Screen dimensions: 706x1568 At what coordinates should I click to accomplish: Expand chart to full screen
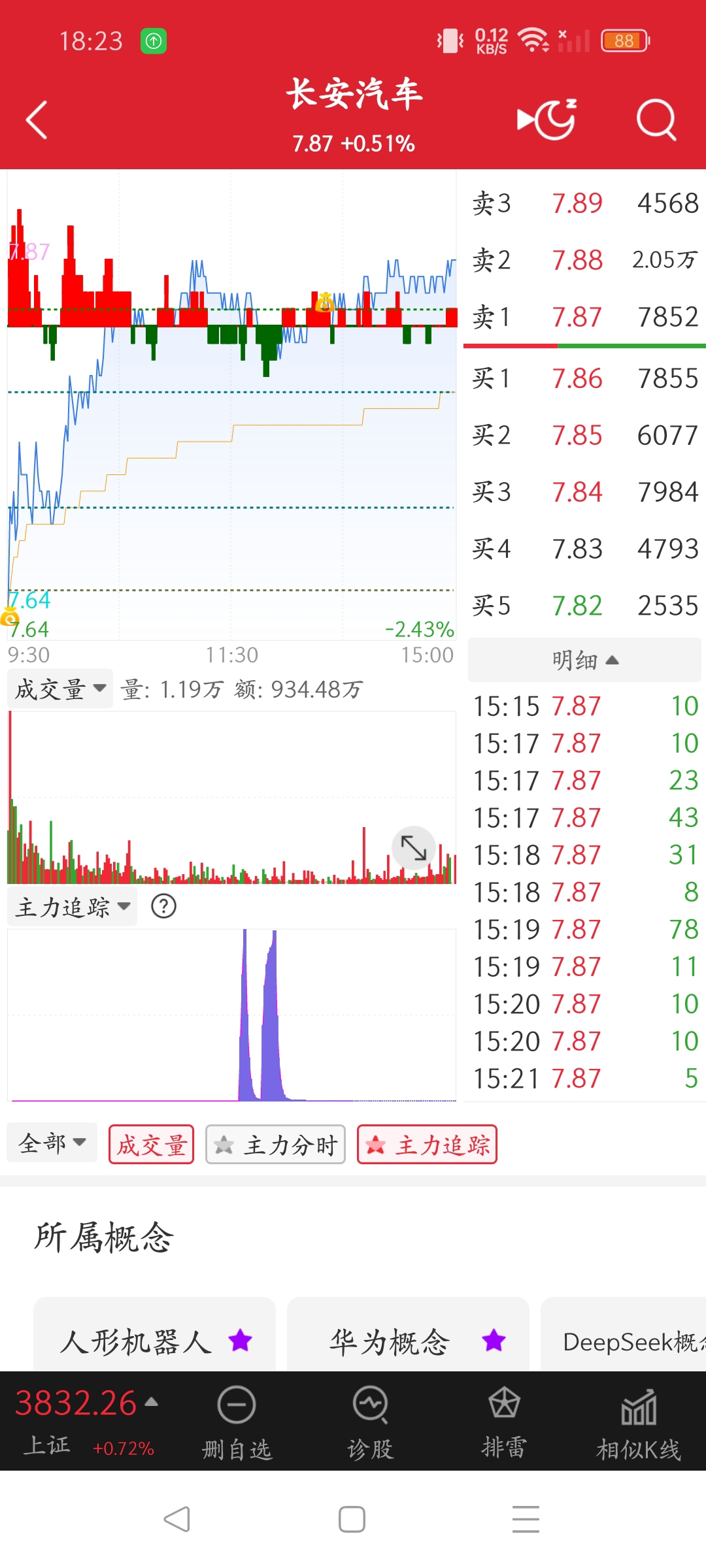coord(413,847)
